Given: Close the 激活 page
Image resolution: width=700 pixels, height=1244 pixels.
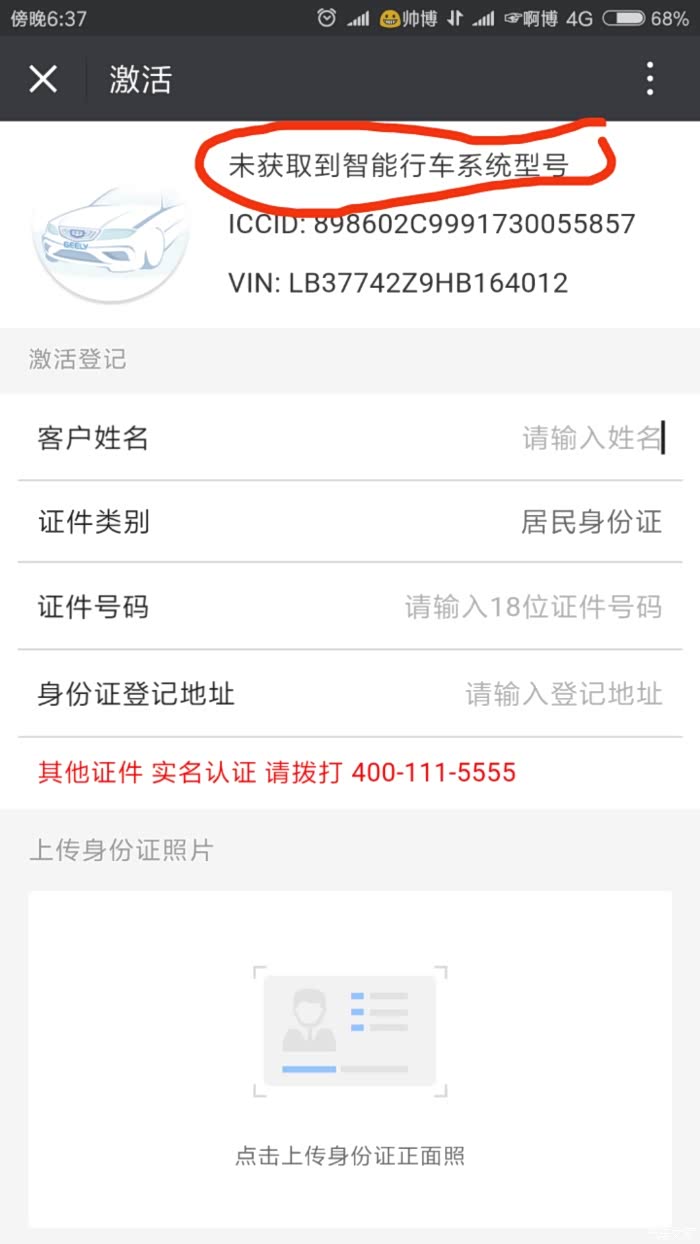Looking at the screenshot, I should [43, 79].
